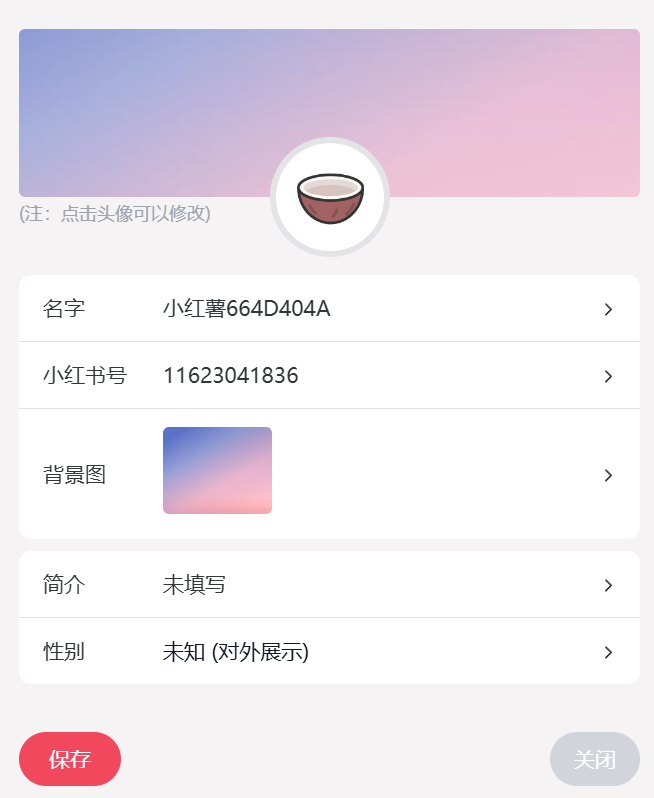The width and height of the screenshot is (654, 798).
Task: Tap the red 保存 button
Action: (x=70, y=759)
